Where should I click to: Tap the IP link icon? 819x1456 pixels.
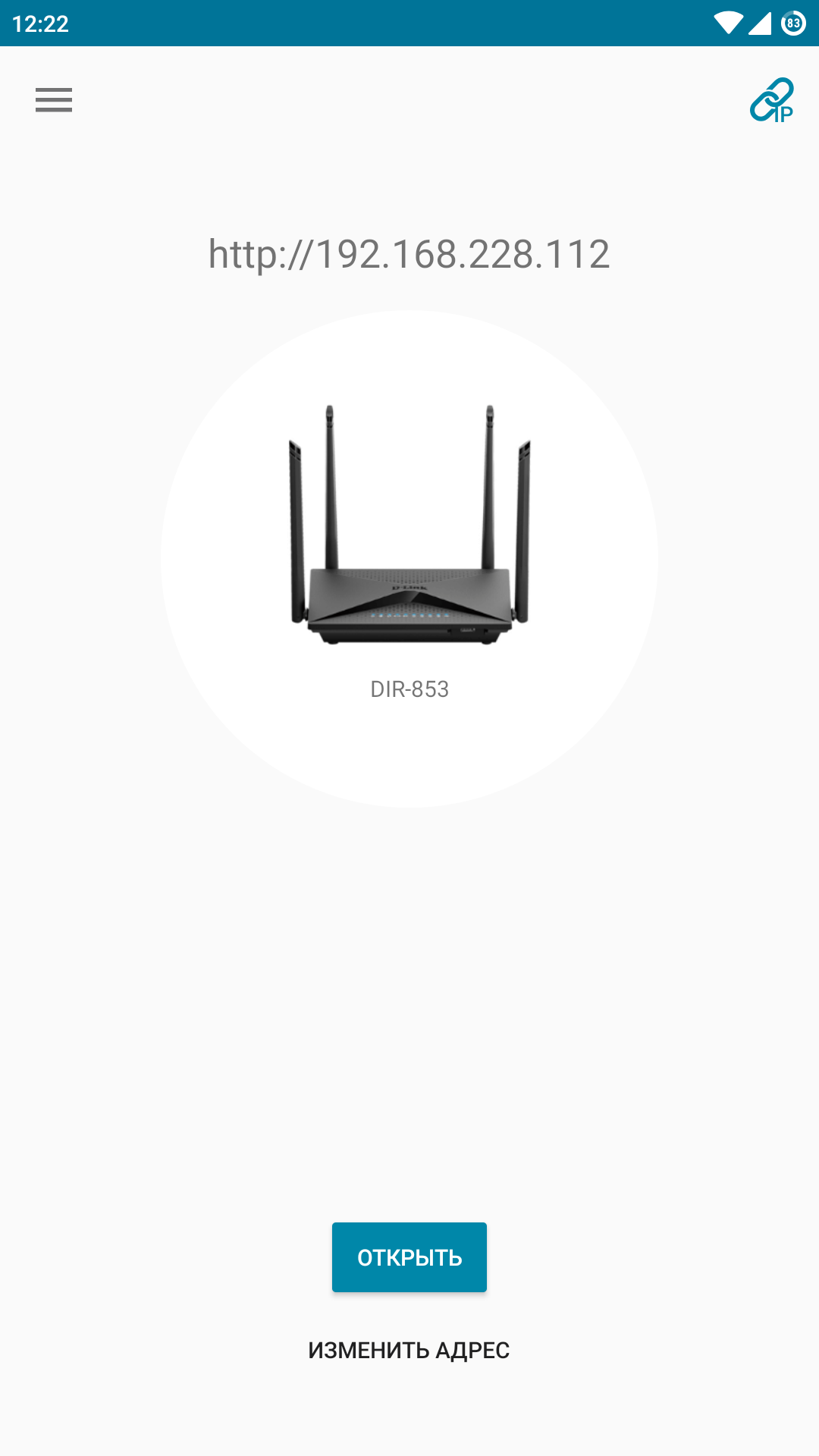(771, 100)
